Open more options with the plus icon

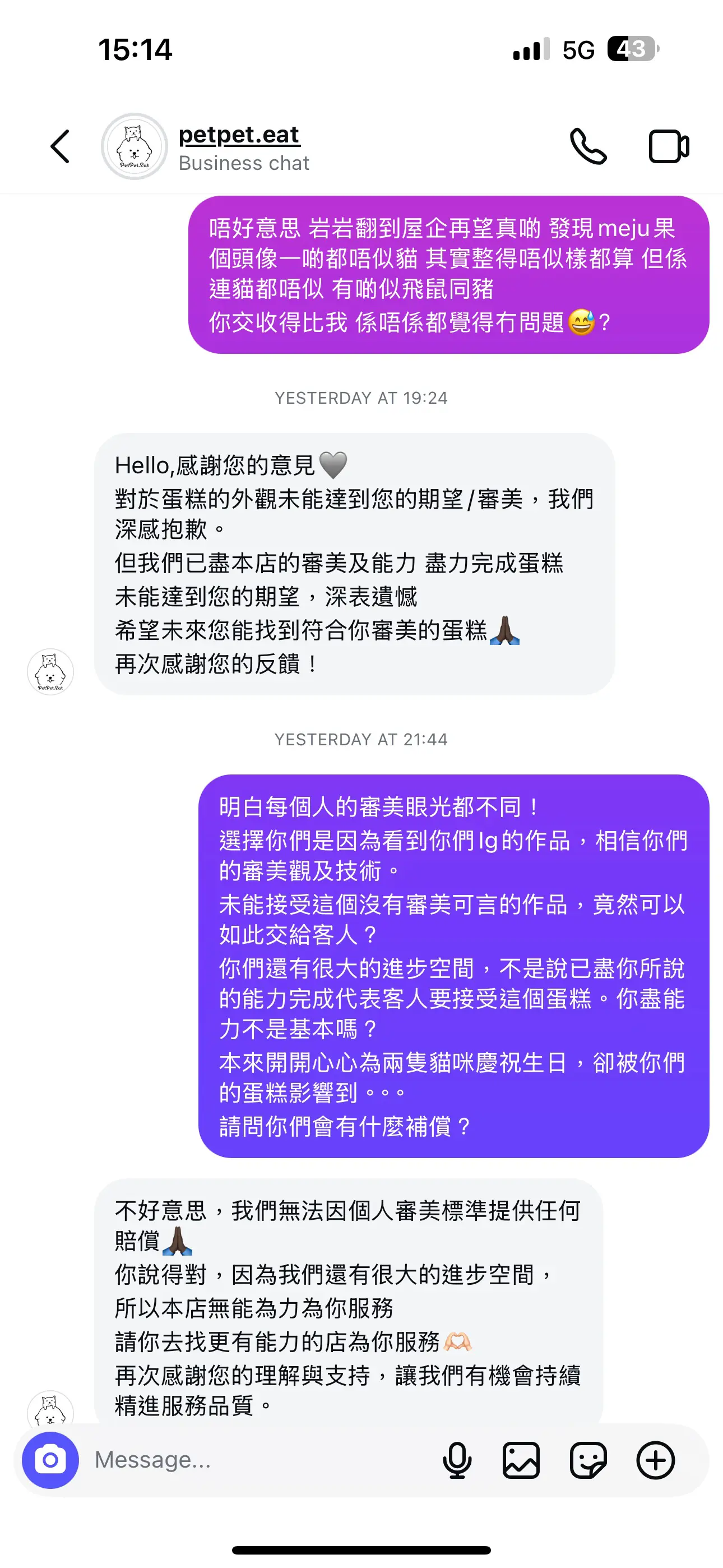coord(655,1460)
